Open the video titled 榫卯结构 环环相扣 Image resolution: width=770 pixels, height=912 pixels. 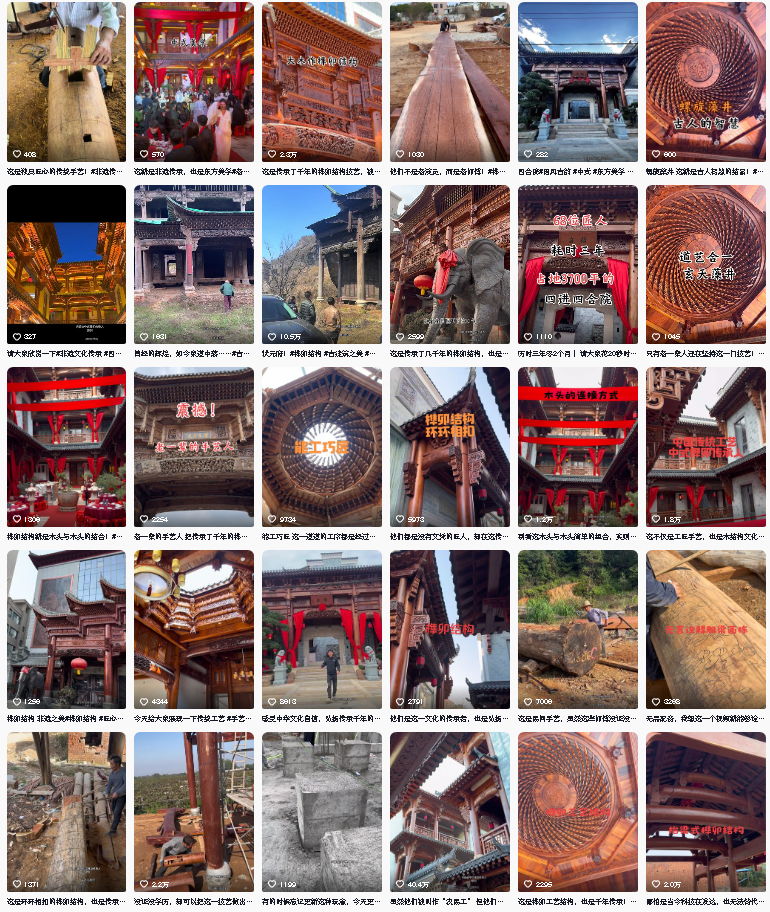450,447
